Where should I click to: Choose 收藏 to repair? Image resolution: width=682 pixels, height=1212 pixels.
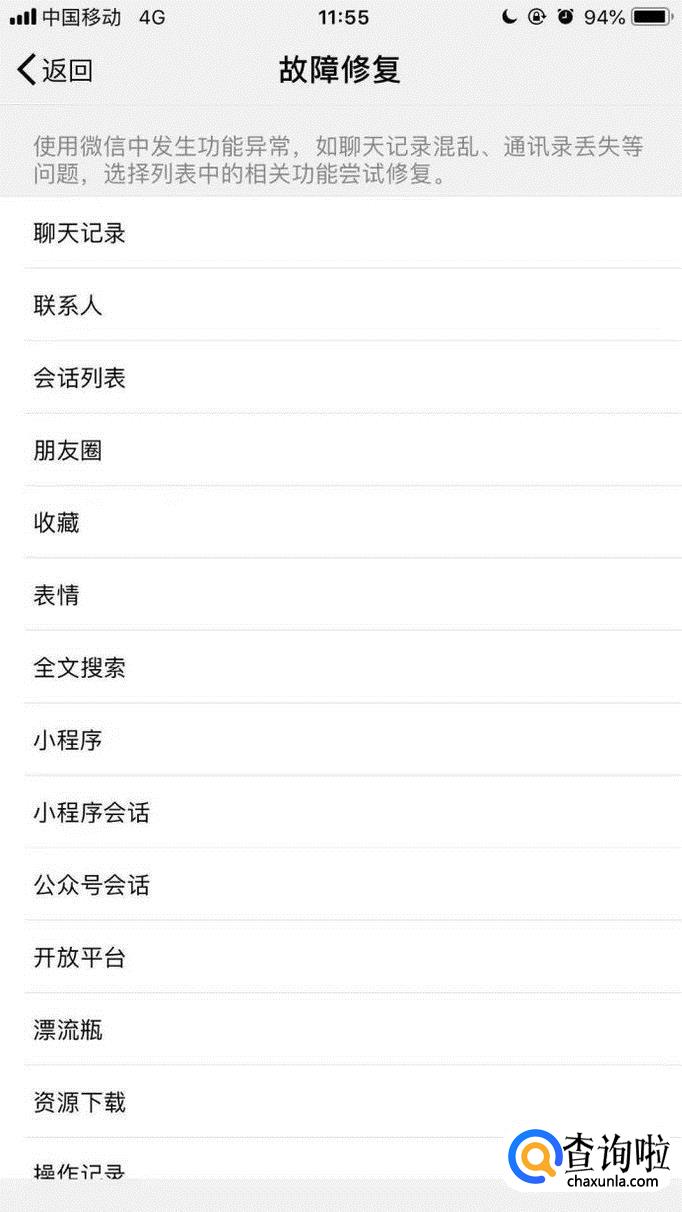click(341, 522)
